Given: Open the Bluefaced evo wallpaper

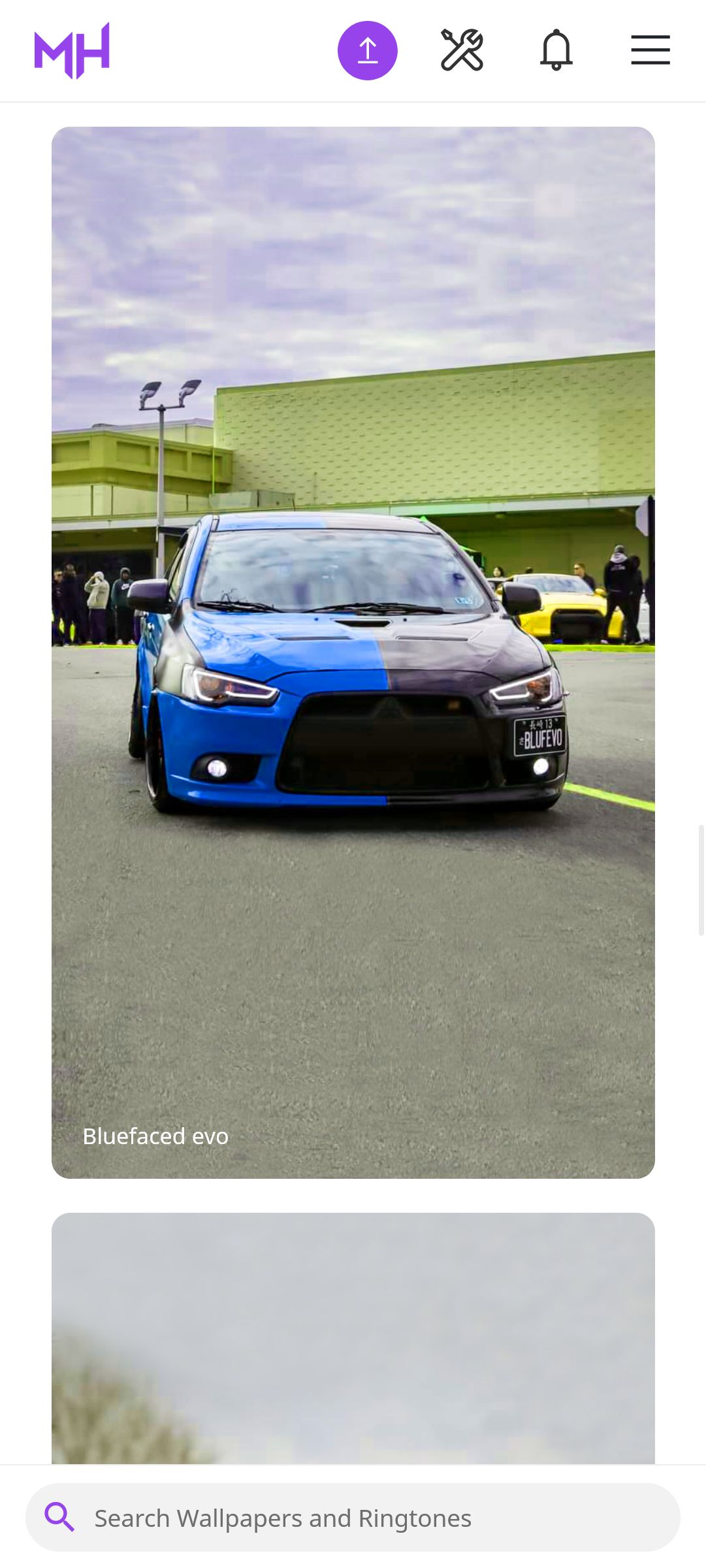Looking at the screenshot, I should (x=353, y=652).
